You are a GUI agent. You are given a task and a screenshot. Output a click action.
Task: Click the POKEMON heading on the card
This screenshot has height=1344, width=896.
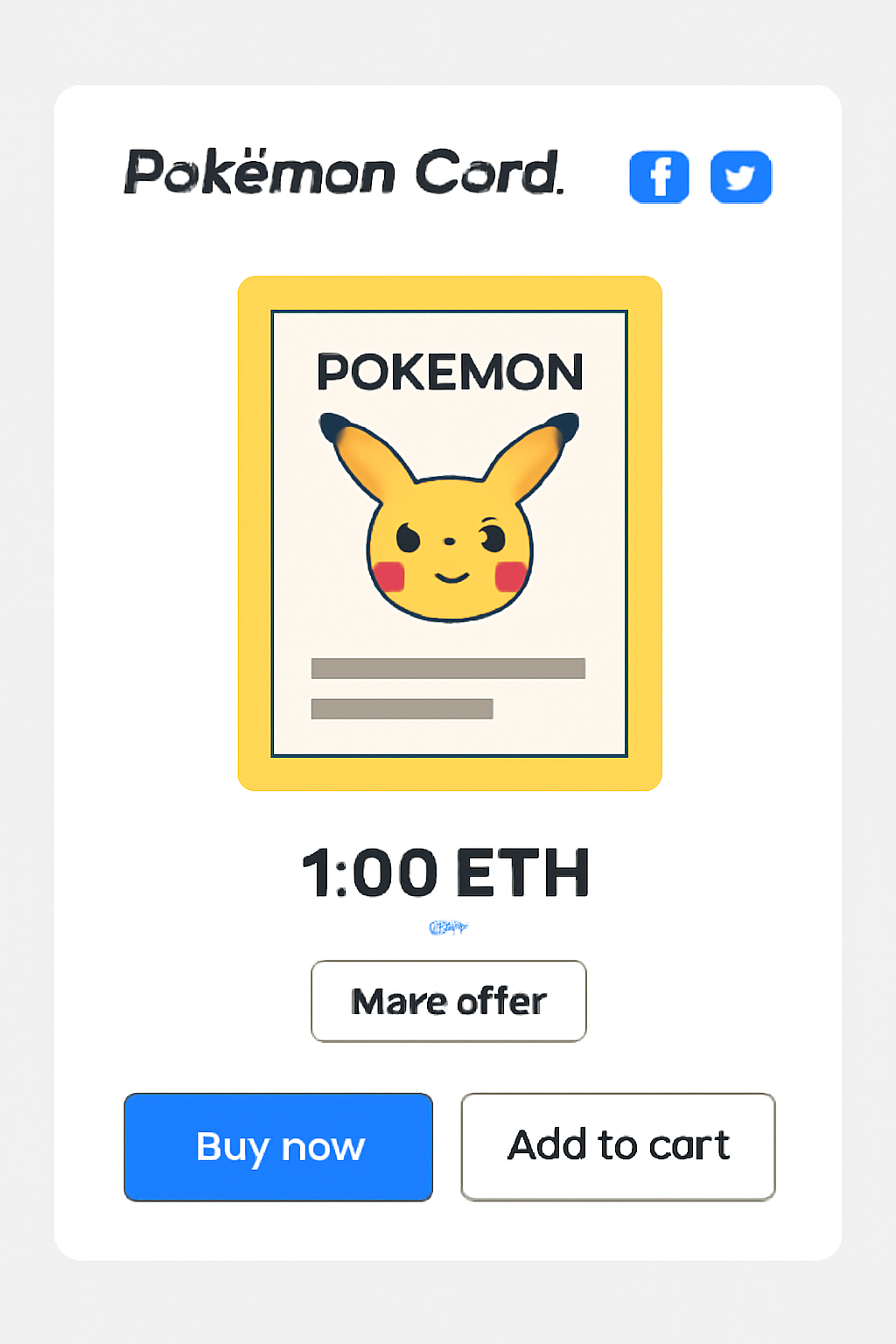click(449, 372)
